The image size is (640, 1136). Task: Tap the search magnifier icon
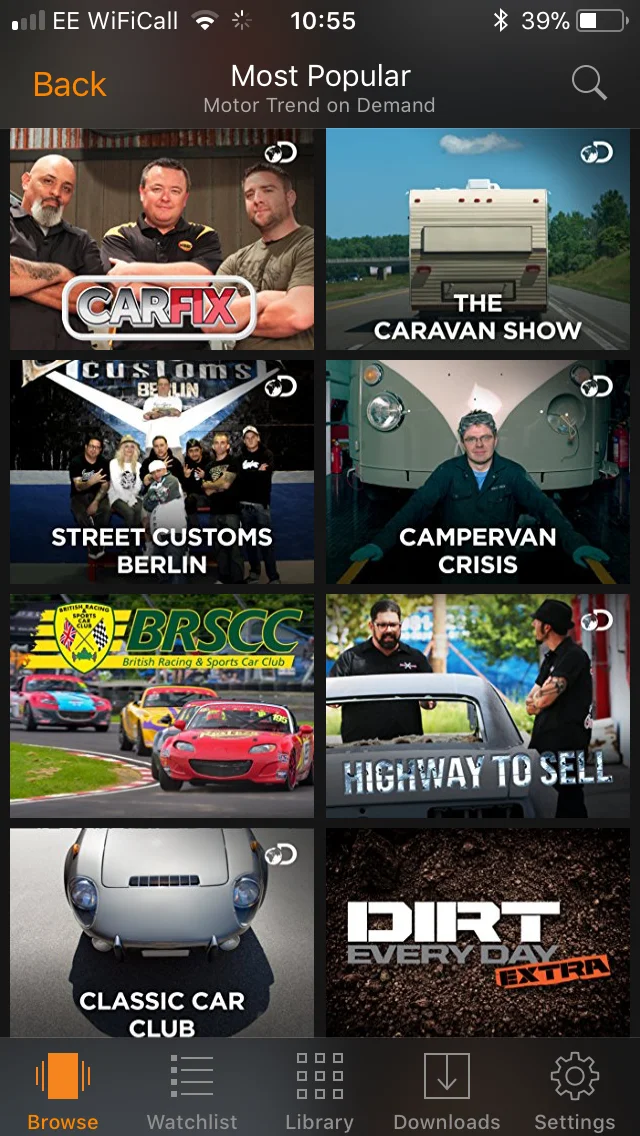click(589, 83)
